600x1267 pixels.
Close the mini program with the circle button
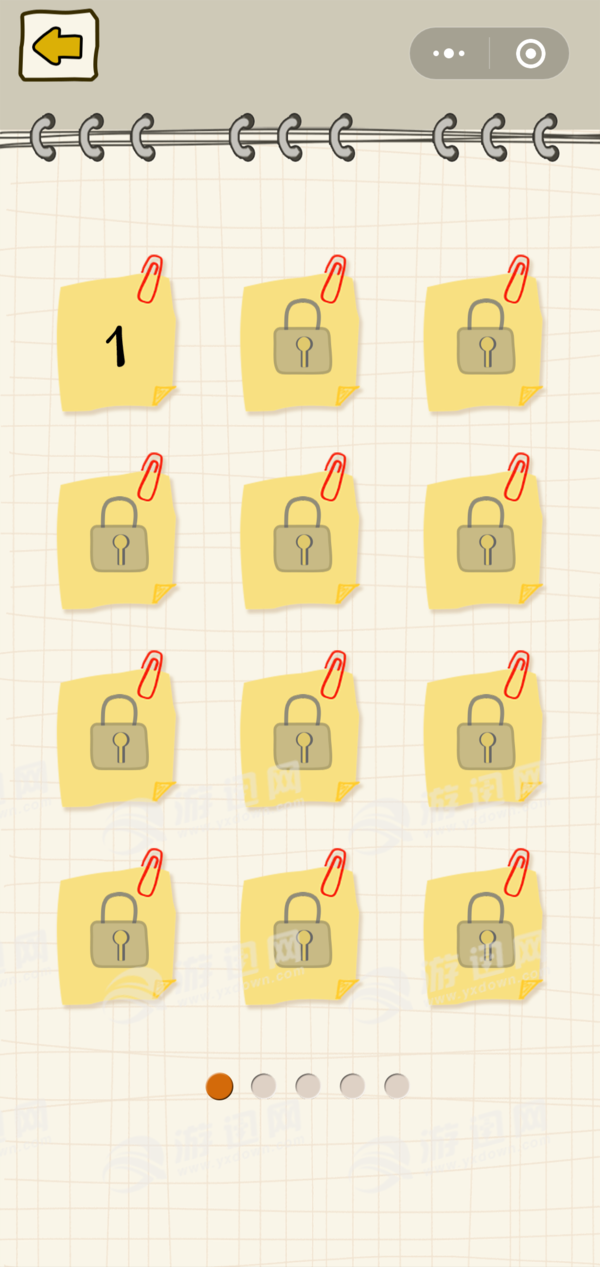tap(530, 54)
